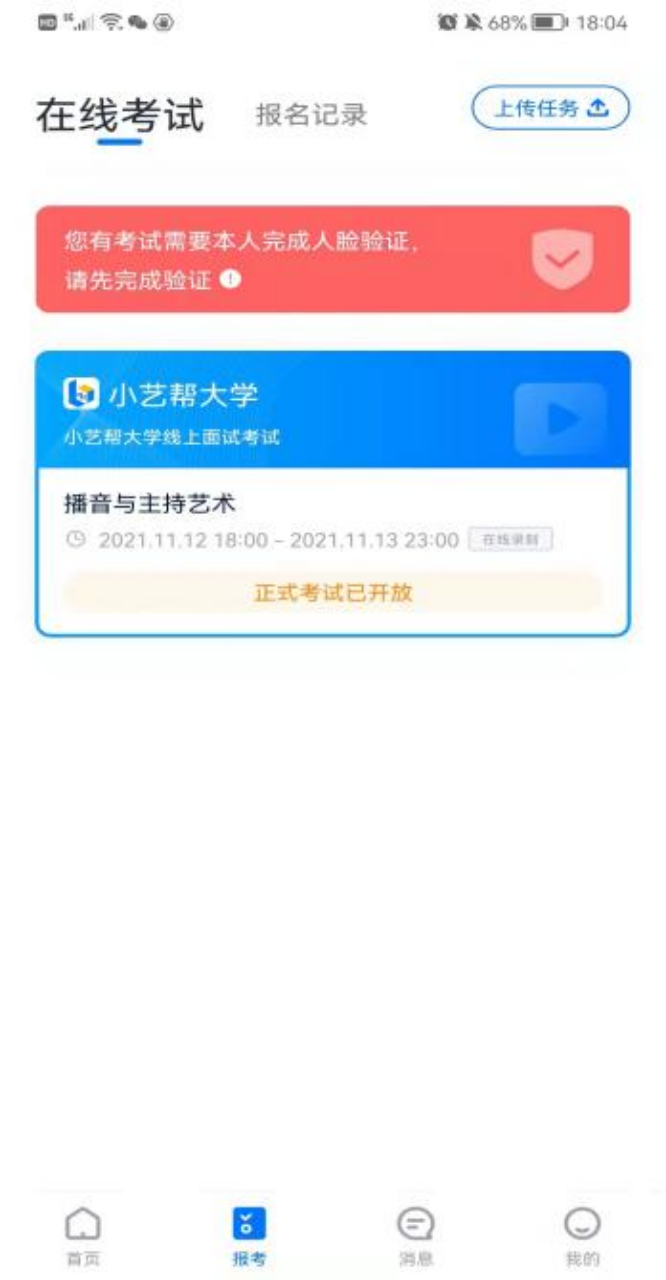666x1280 pixels.
Task: Switch to the 我的 tab
Action: [x=582, y=1235]
